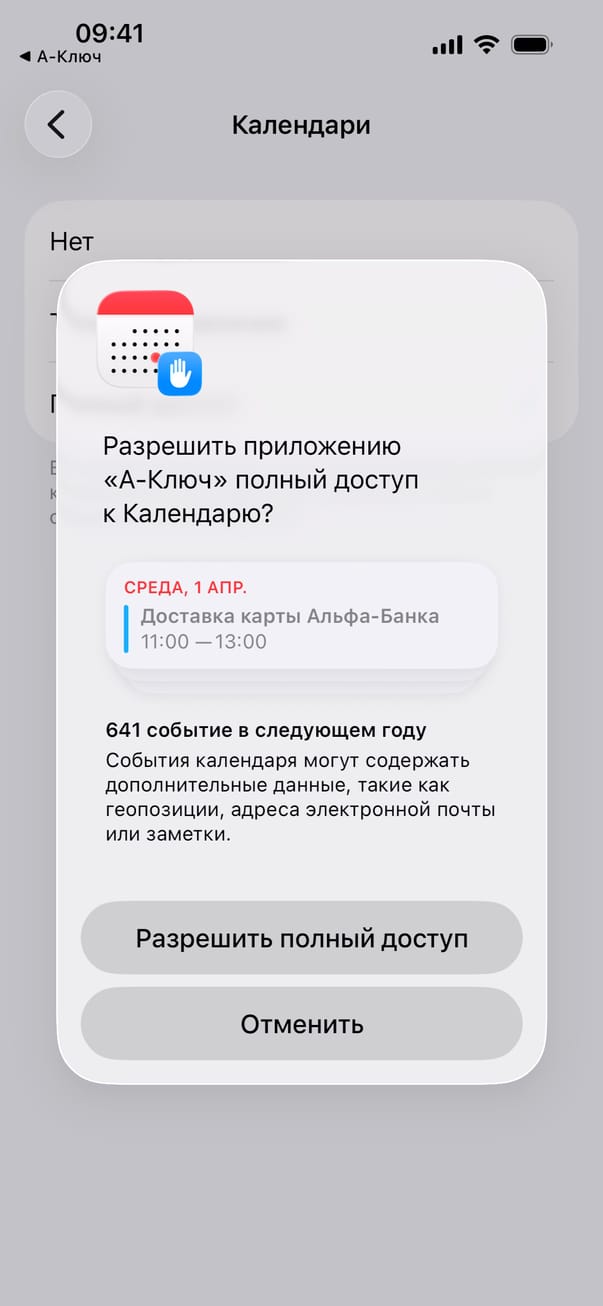This screenshot has height=1306, width=603.
Task: Return to А-Ключ via the status bar link
Action: (60, 57)
